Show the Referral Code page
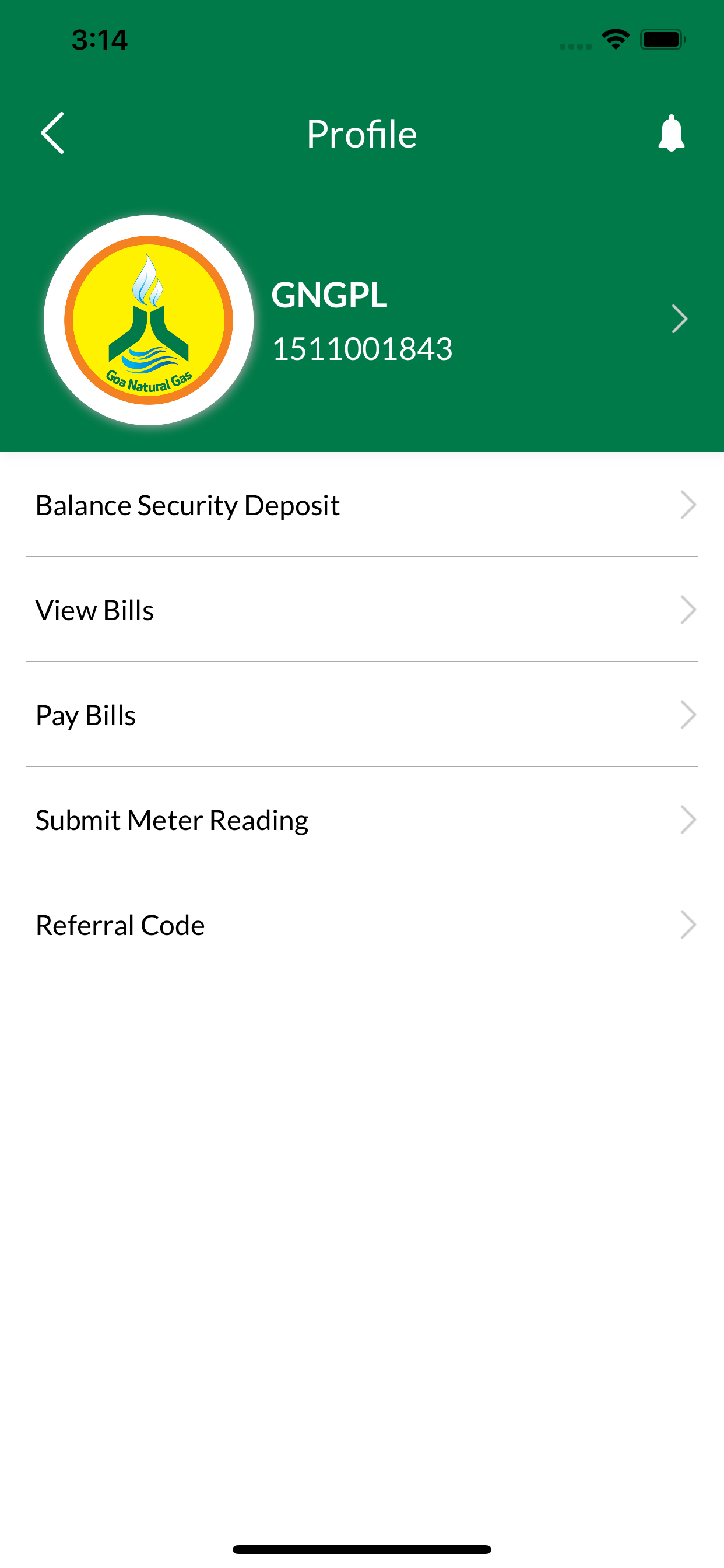The width and height of the screenshot is (724, 1568). point(362,925)
